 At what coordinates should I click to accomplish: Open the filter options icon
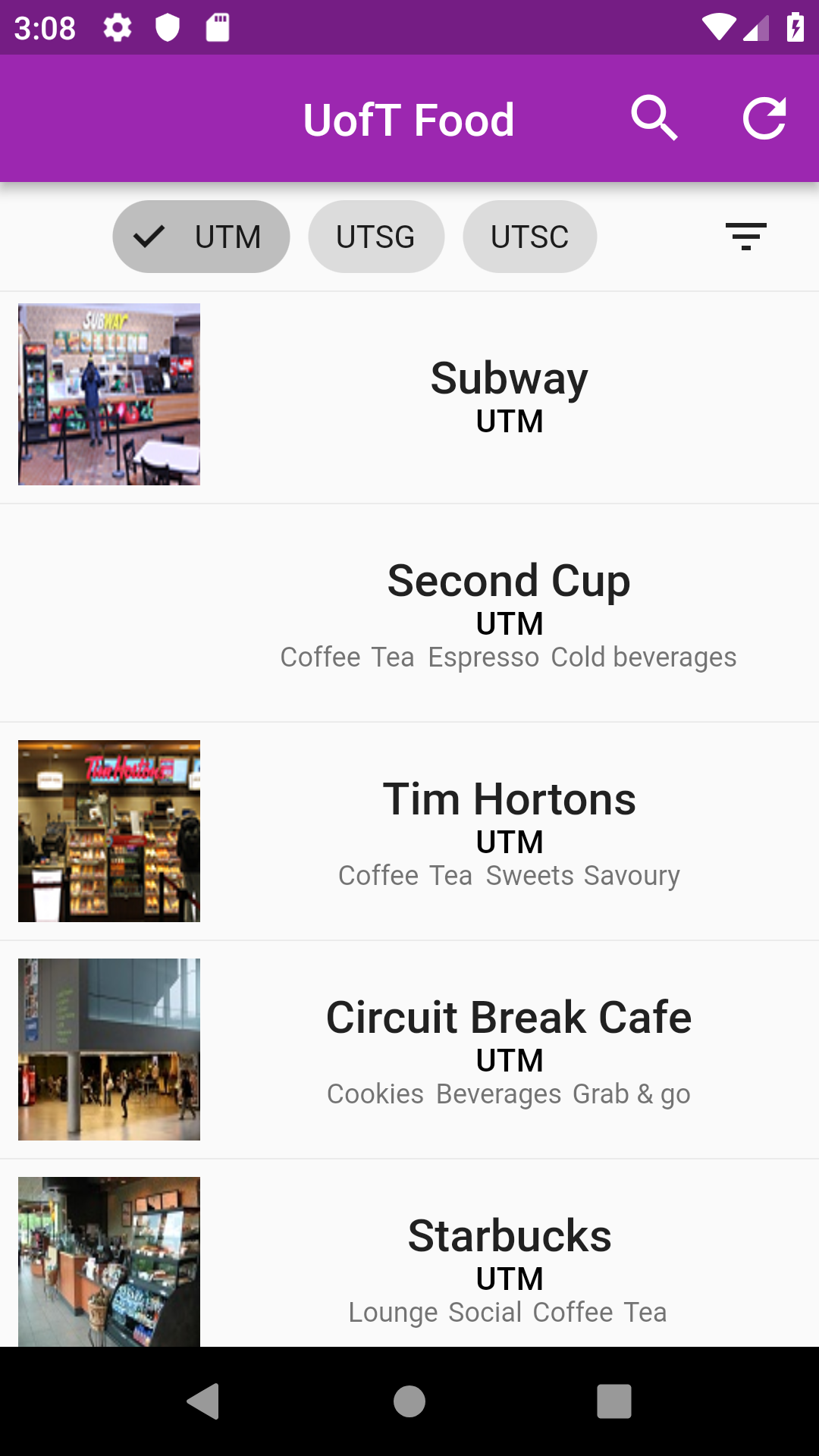[x=745, y=237]
